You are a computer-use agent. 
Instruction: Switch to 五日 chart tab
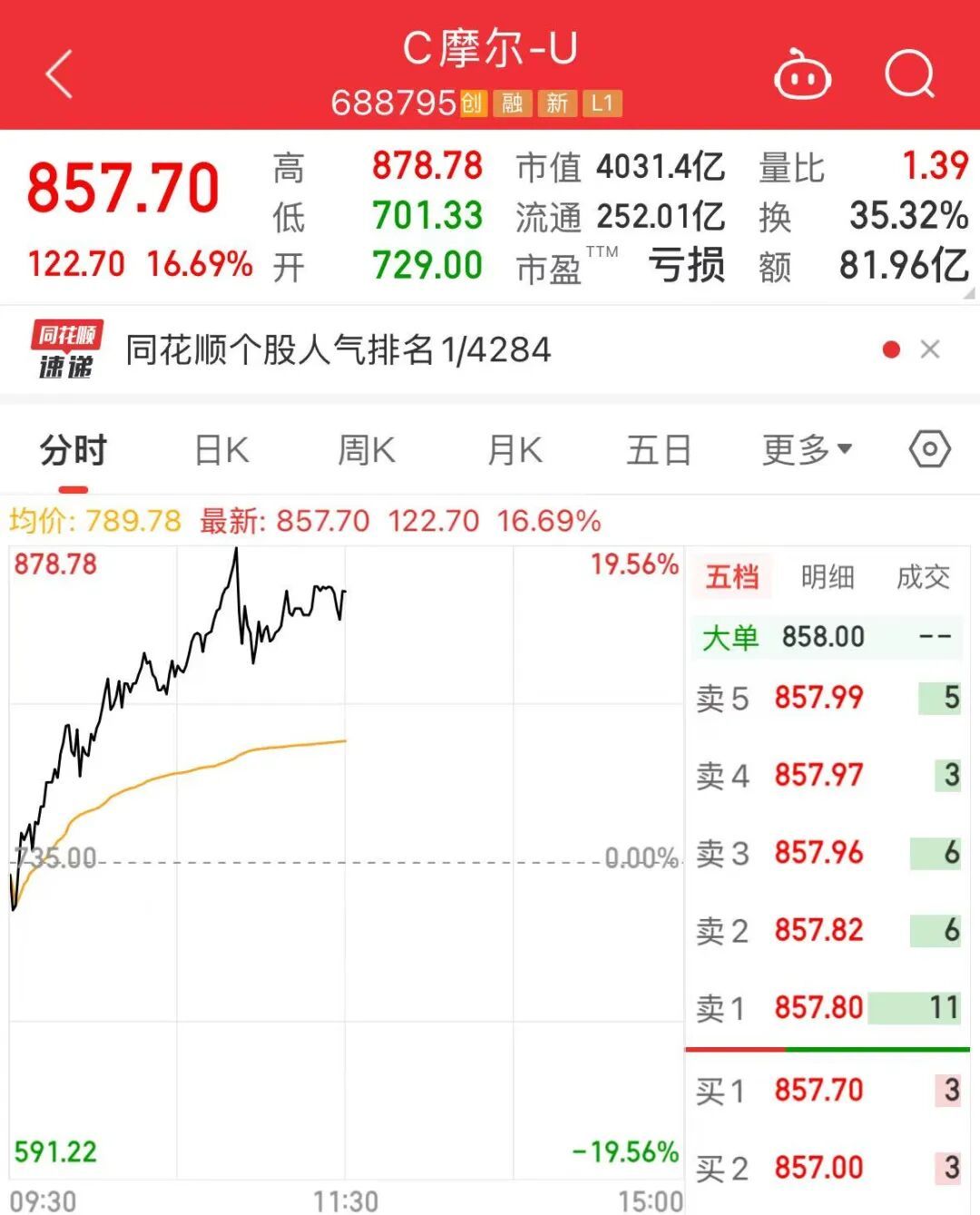click(x=659, y=450)
